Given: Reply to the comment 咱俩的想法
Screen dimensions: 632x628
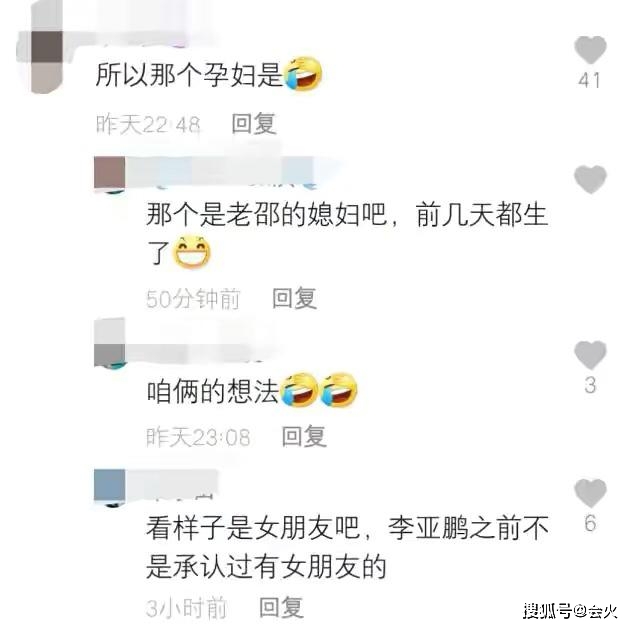Looking at the screenshot, I should 303,436.
